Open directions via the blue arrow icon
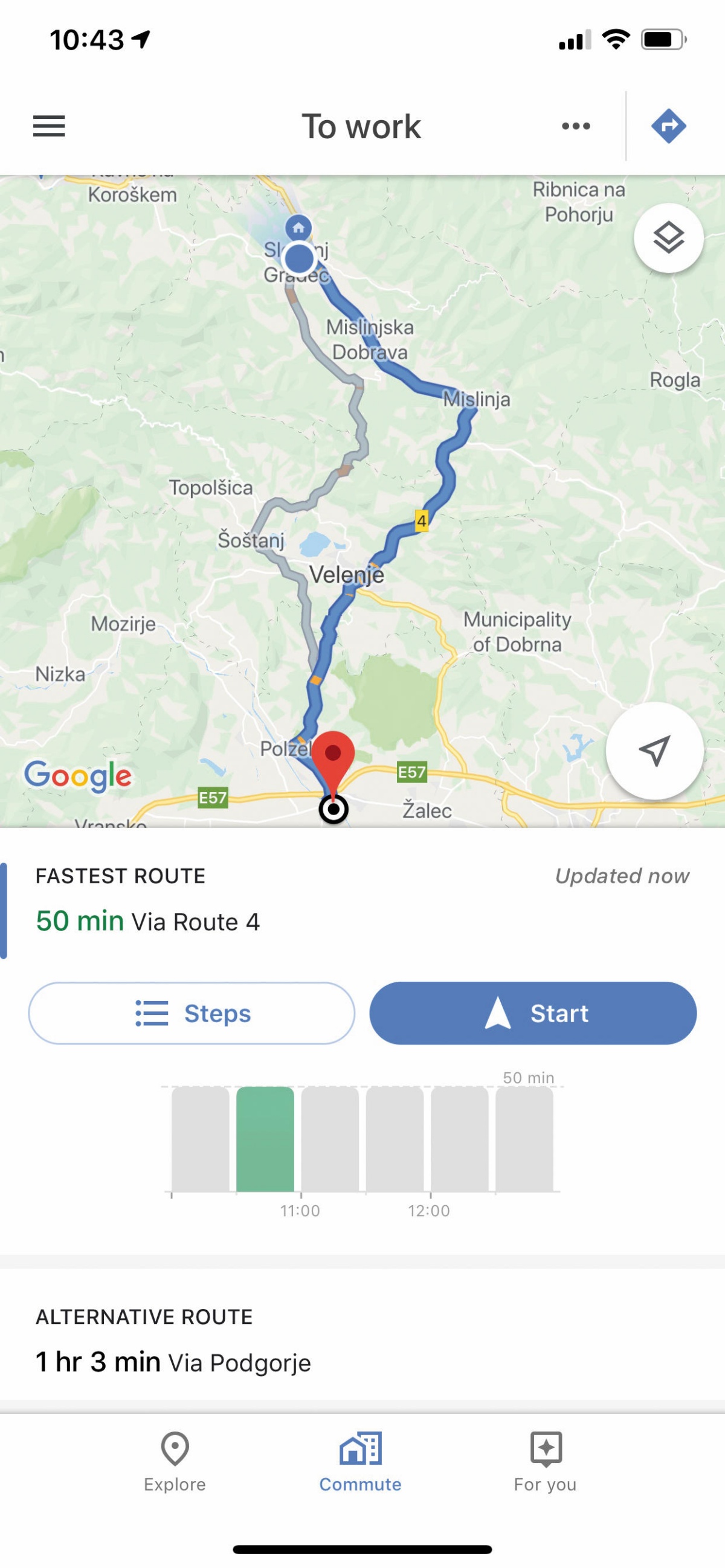This screenshot has width=725, height=1568. point(668,126)
